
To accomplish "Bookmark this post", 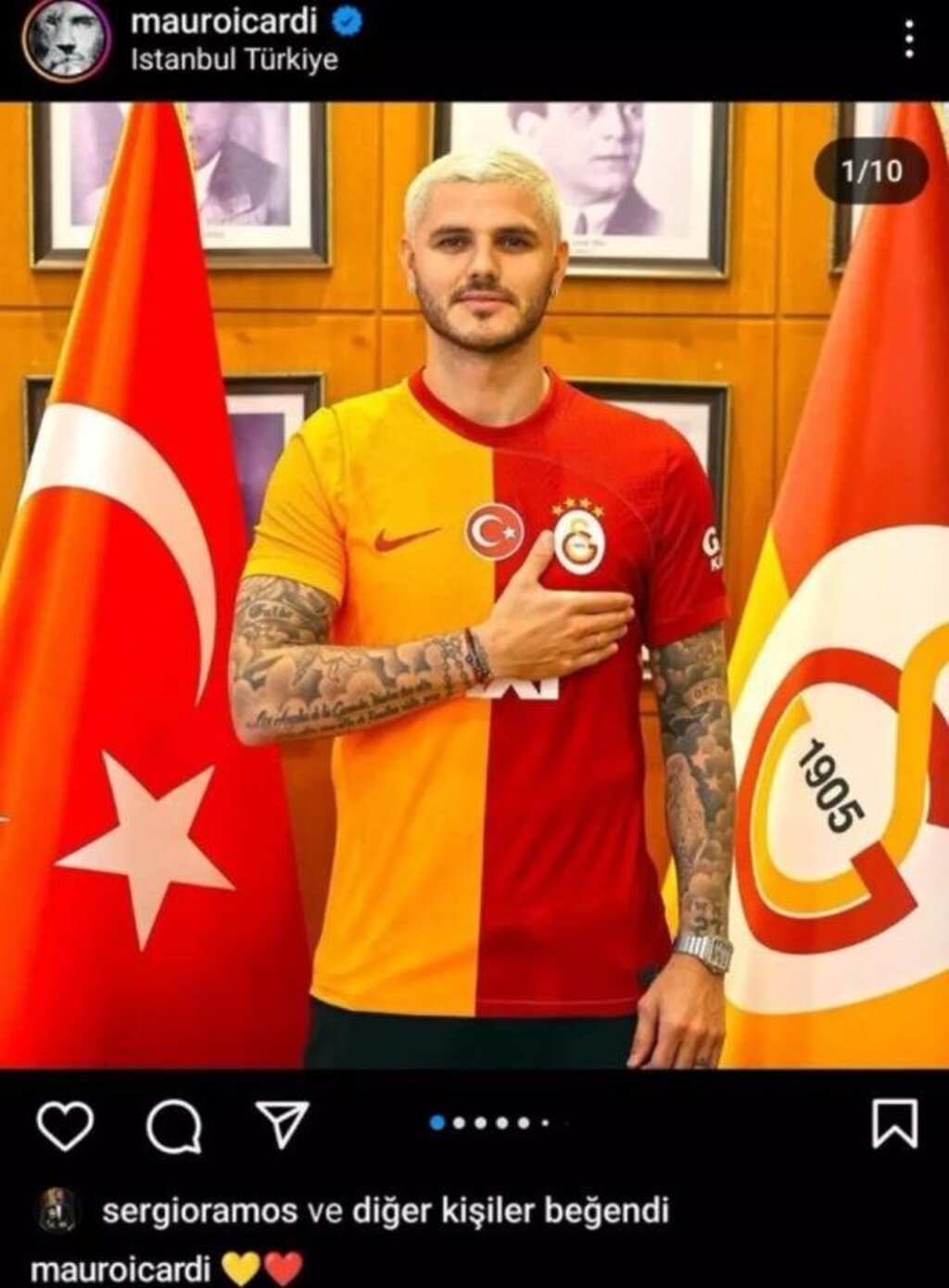I will point(894,1125).
